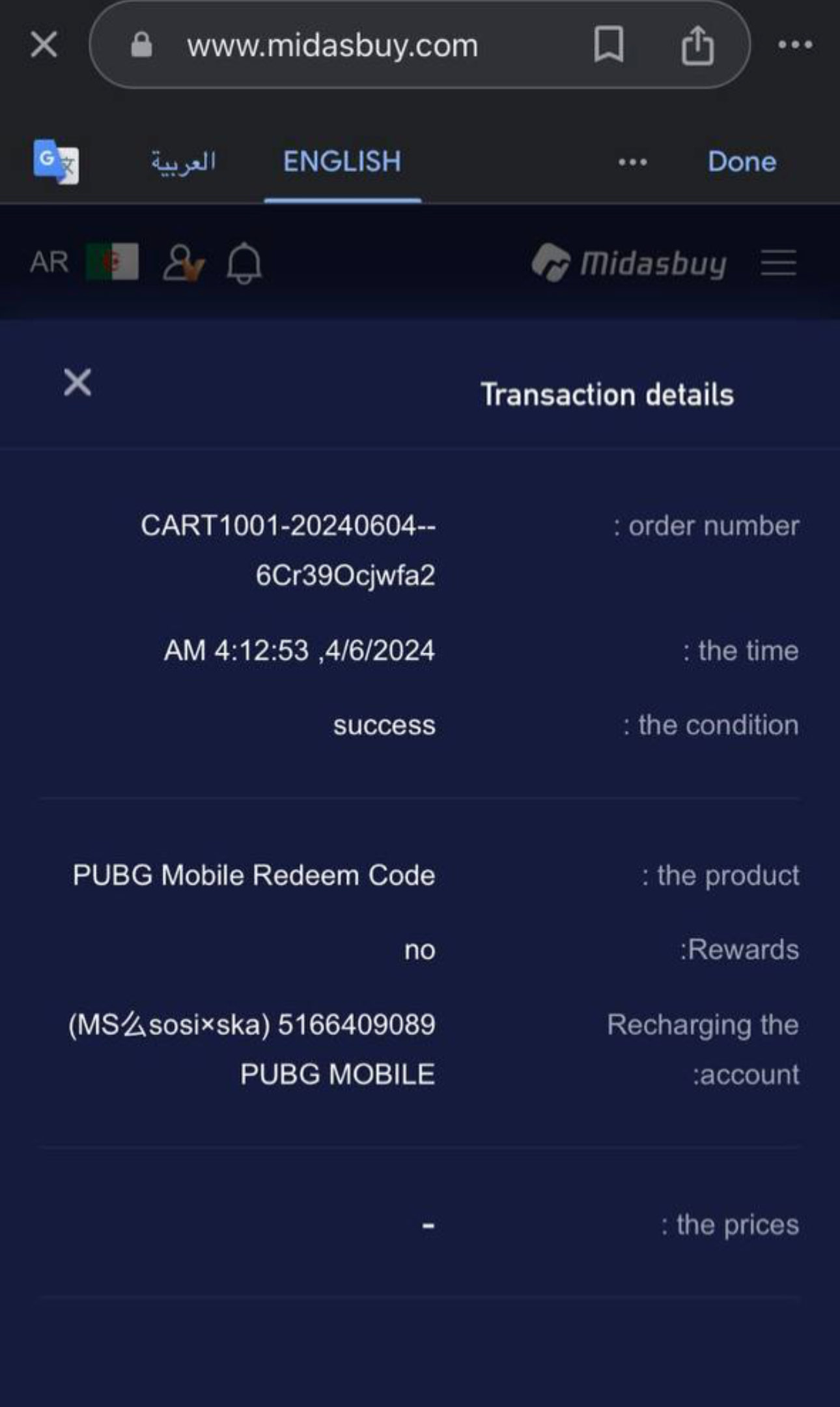This screenshot has height=1407, width=840.
Task: Open the user account icon
Action: [183, 263]
